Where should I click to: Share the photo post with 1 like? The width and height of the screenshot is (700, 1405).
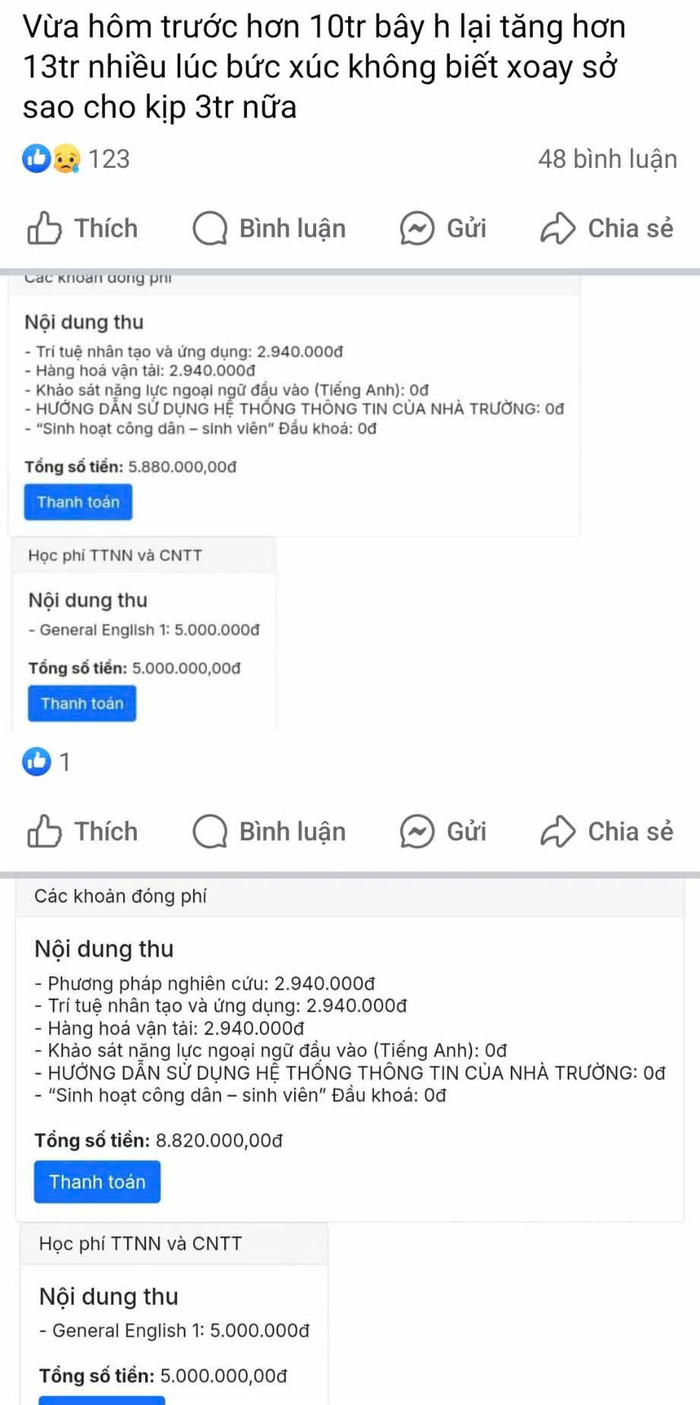click(607, 832)
